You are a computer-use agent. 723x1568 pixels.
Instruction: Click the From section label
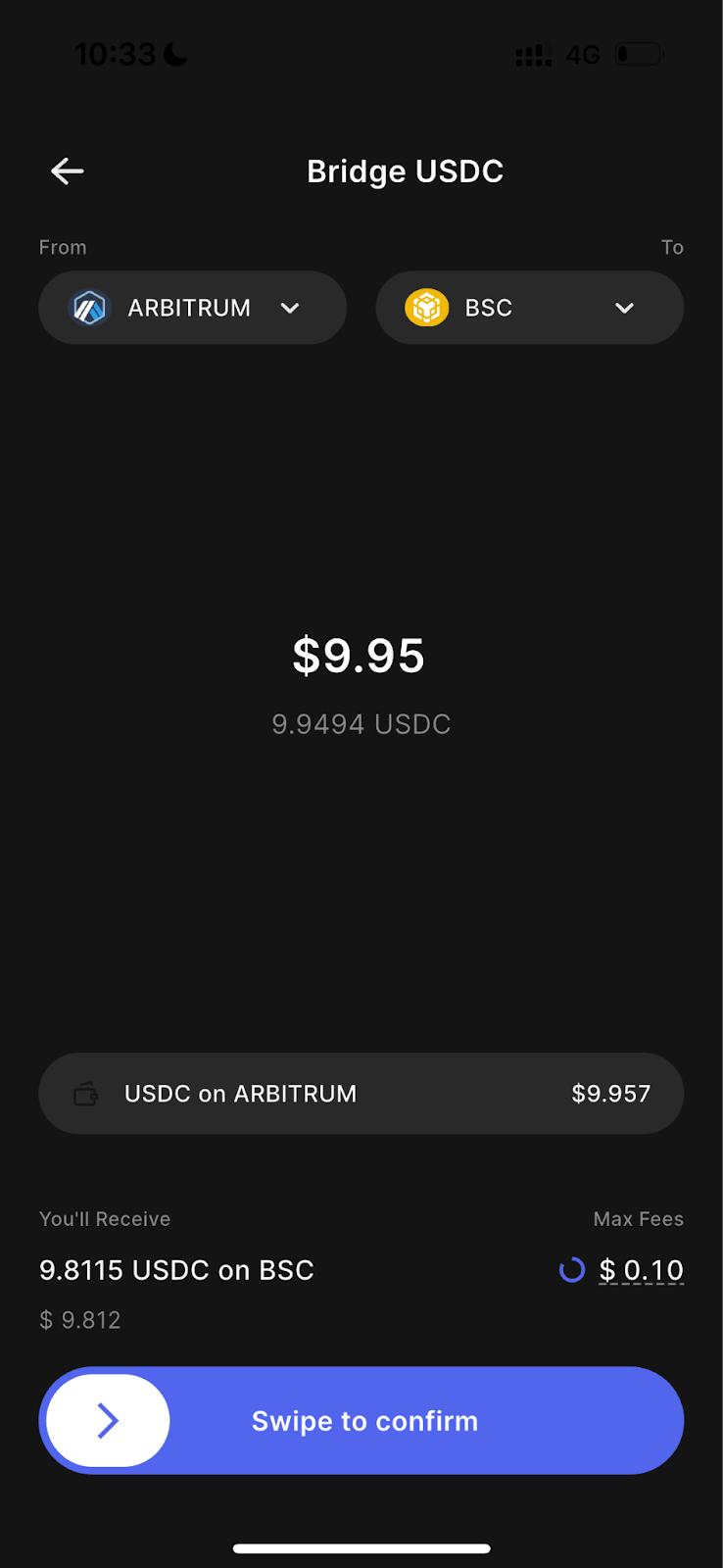62,247
